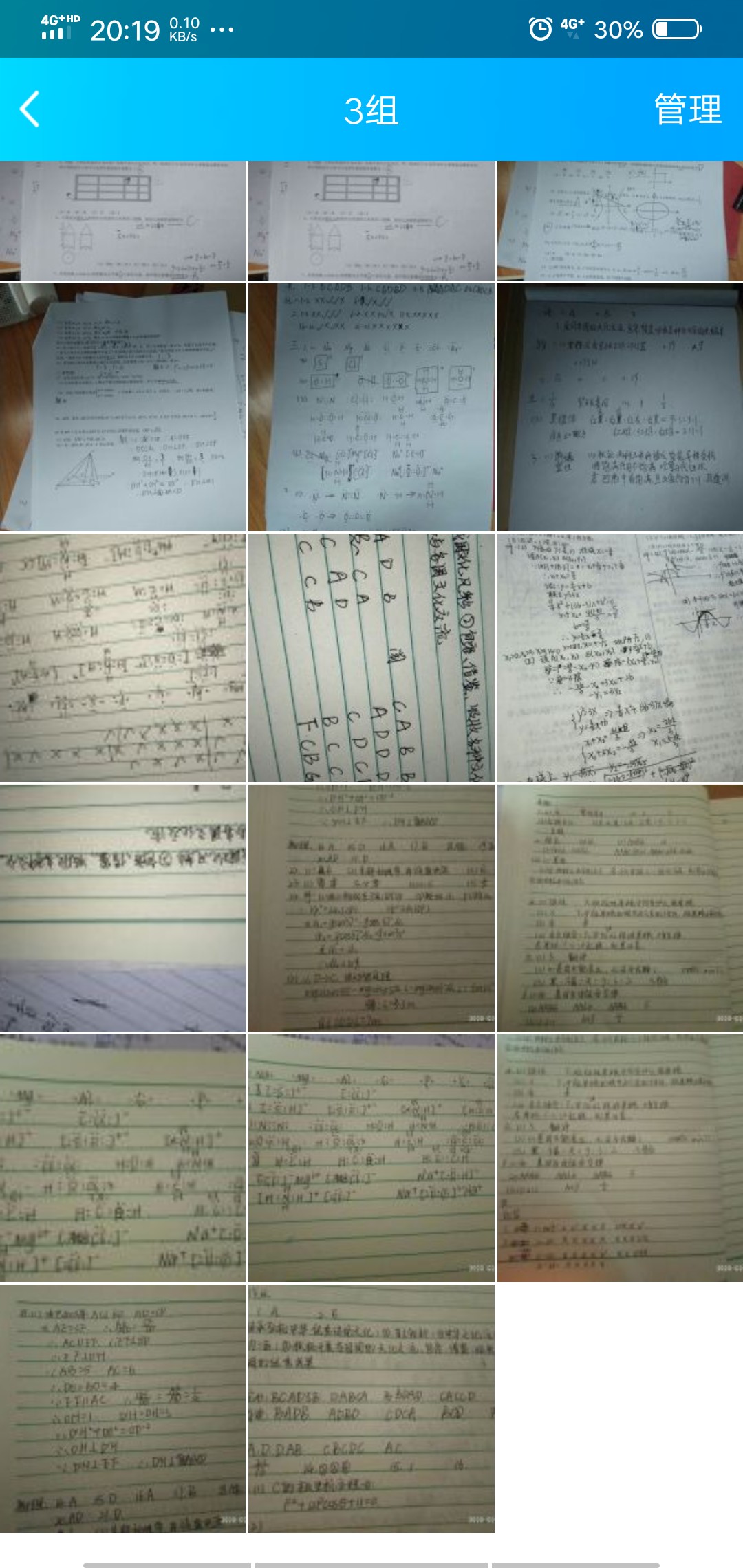This screenshot has height=1568, width=743.
Task: Go back using the header arrow
Action: 30,109
